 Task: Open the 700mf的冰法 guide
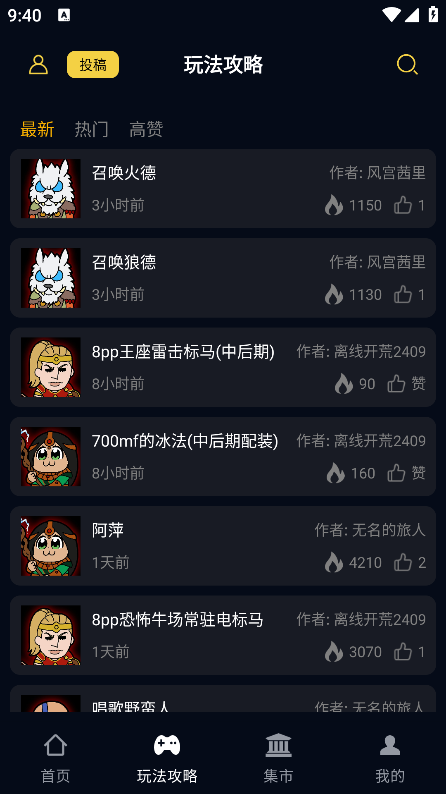(223, 456)
